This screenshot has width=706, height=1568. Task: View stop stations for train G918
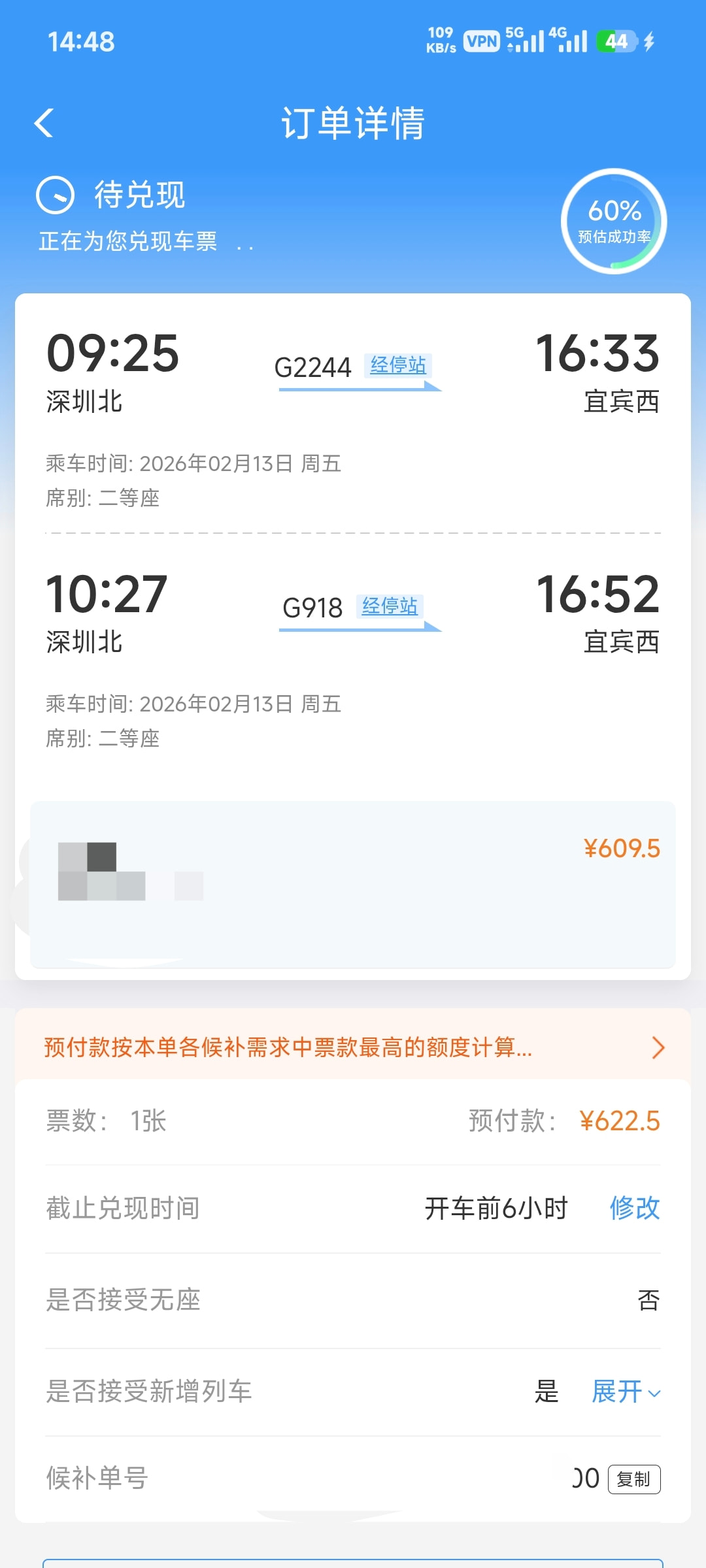tap(390, 606)
